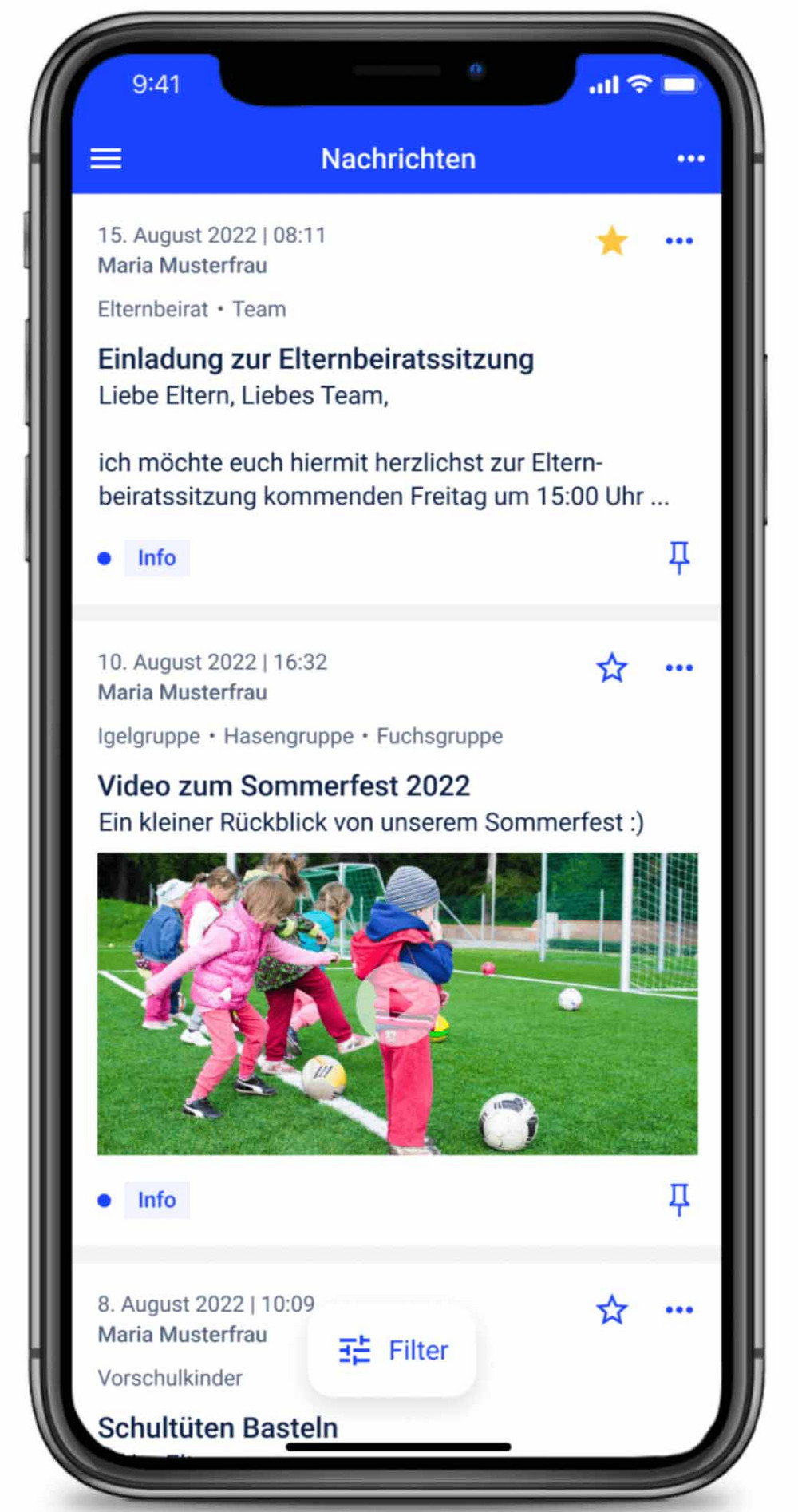Open the hamburger drawer menu
This screenshot has width=798, height=1512.
106,159
